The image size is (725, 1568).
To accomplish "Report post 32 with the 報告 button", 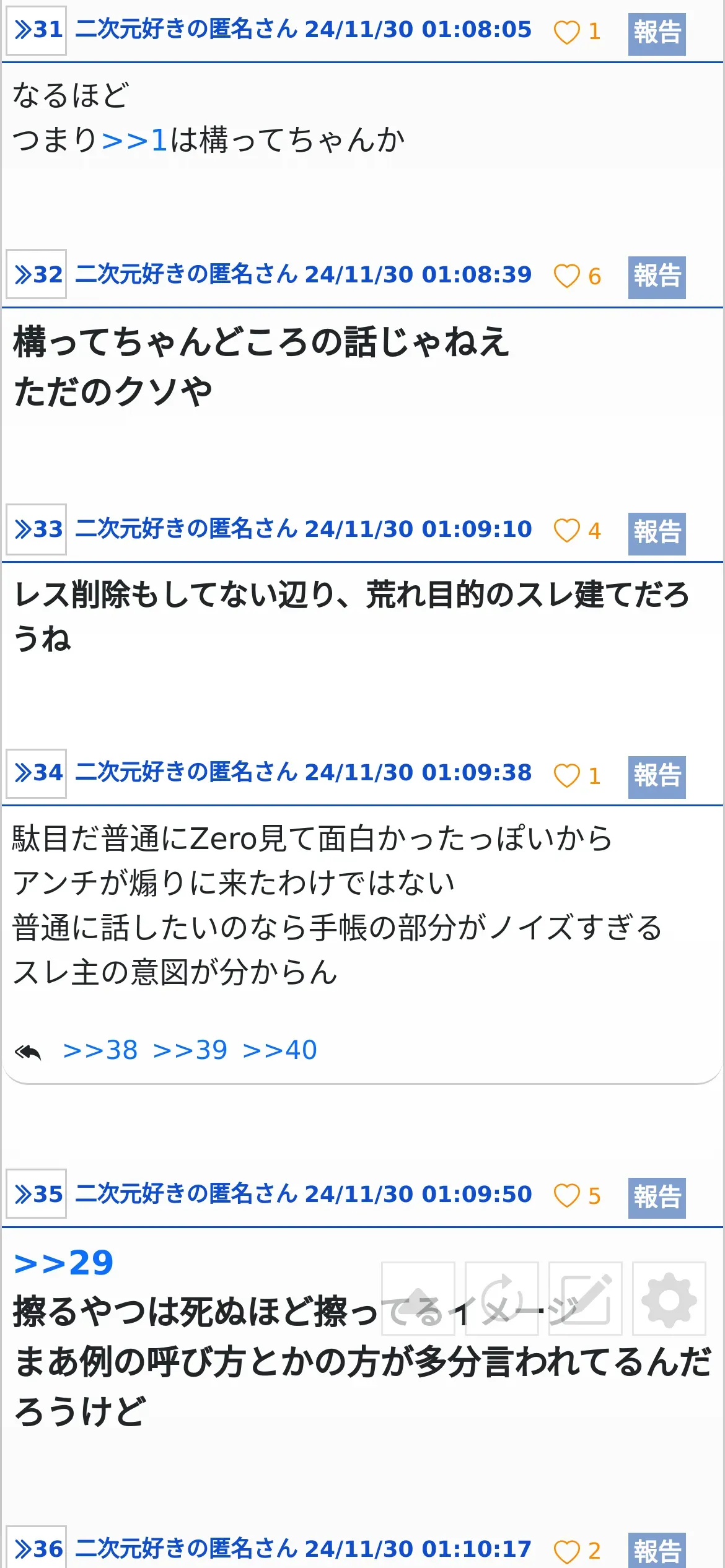I will point(657,277).
